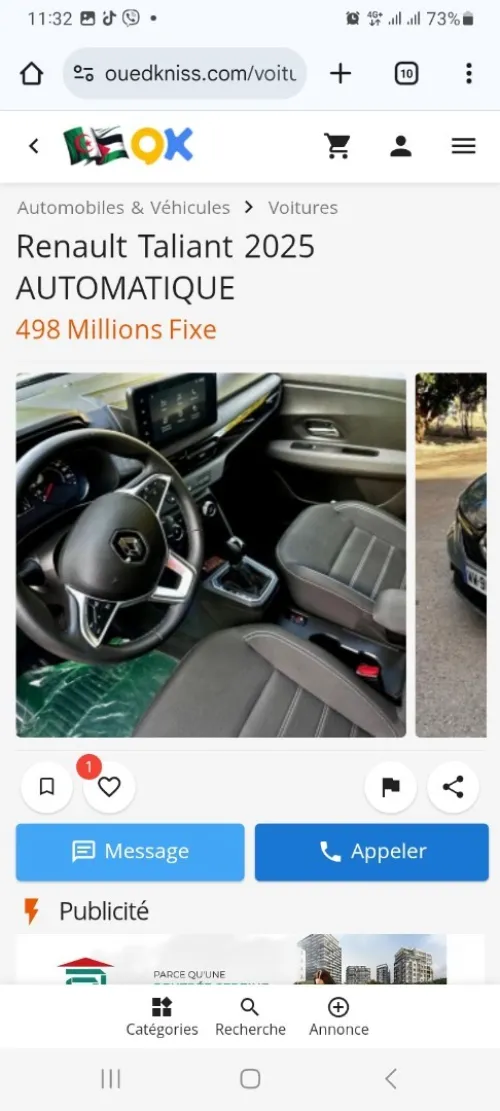The height and width of the screenshot is (1111, 500).
Task: Tap the ouedkniss.com address bar
Action: tap(185, 74)
